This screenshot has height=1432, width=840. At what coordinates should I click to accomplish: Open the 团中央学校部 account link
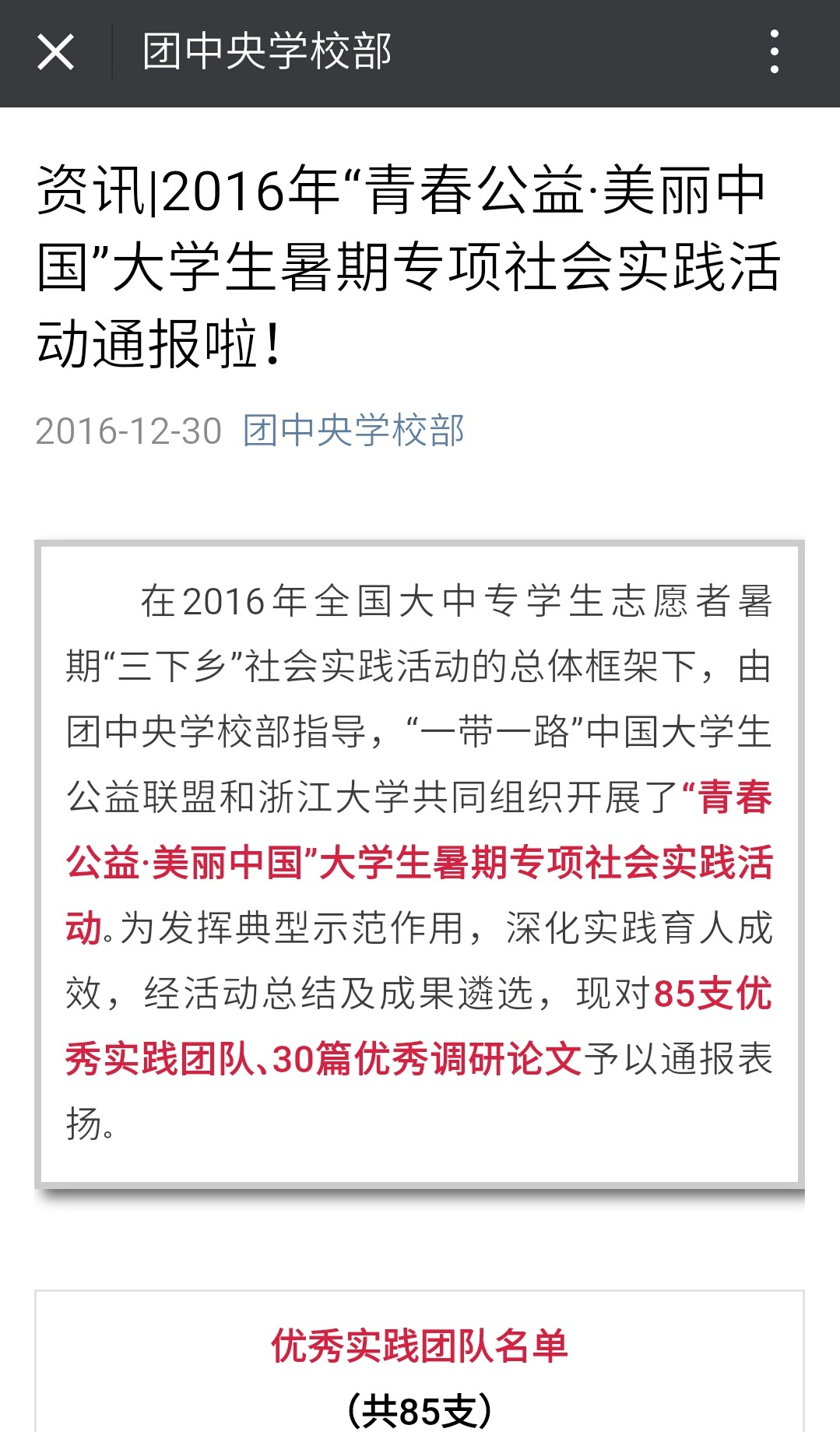coord(353,431)
